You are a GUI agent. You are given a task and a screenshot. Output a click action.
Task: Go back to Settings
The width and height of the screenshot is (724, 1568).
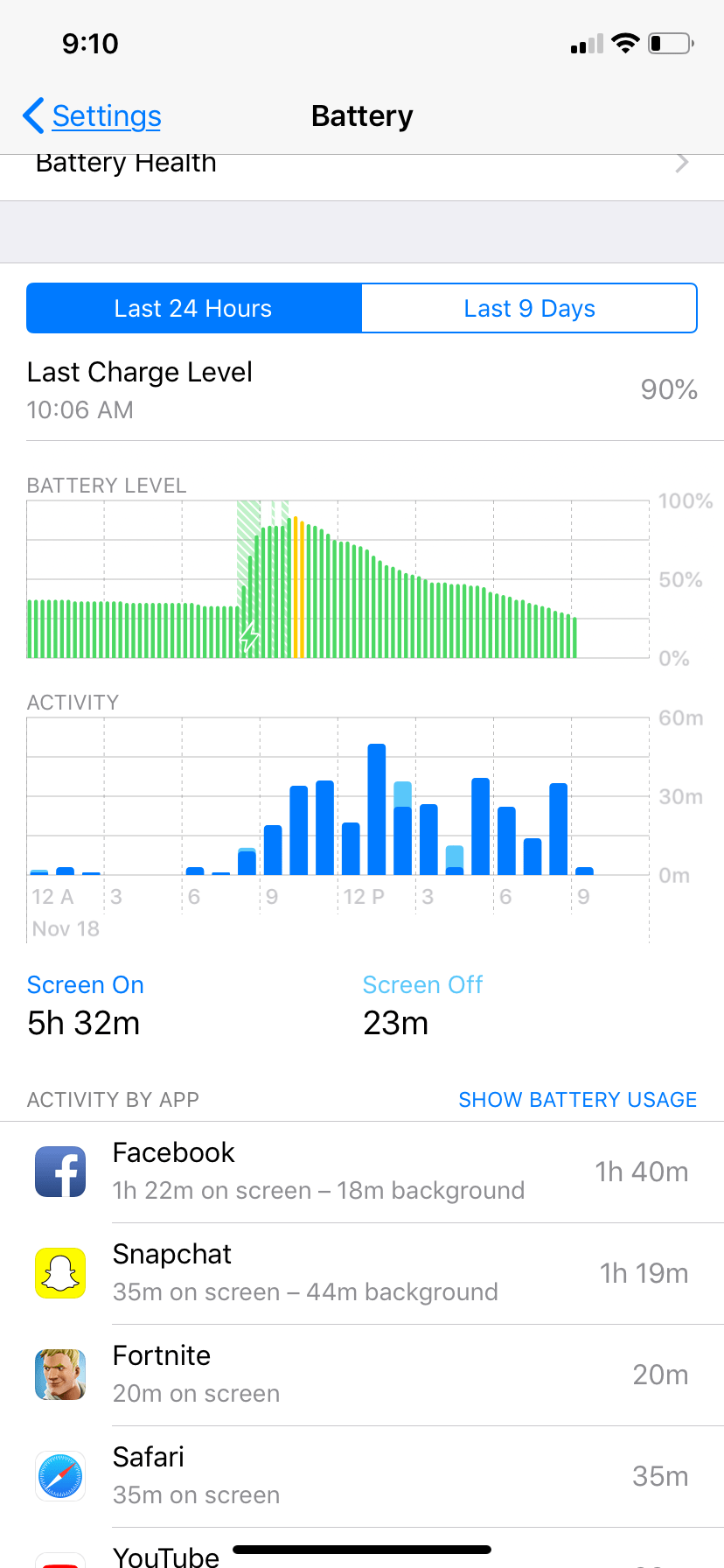[x=91, y=115]
